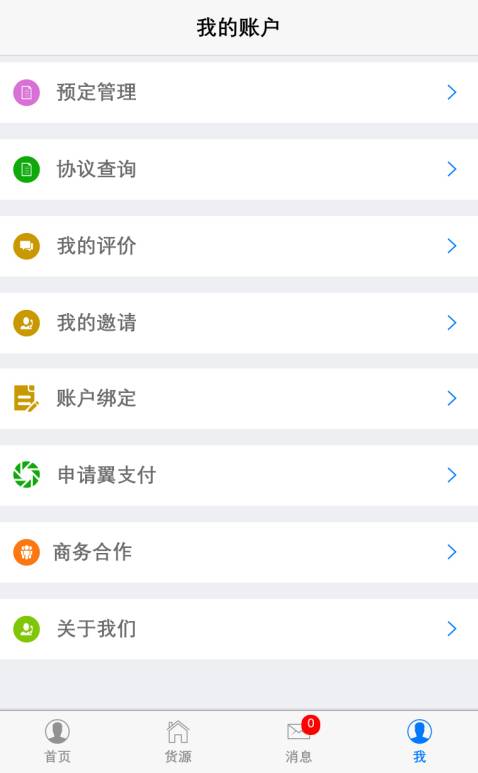Switch to the 首页 home tab
Viewport: 478px width, 773px height.
tap(58, 741)
